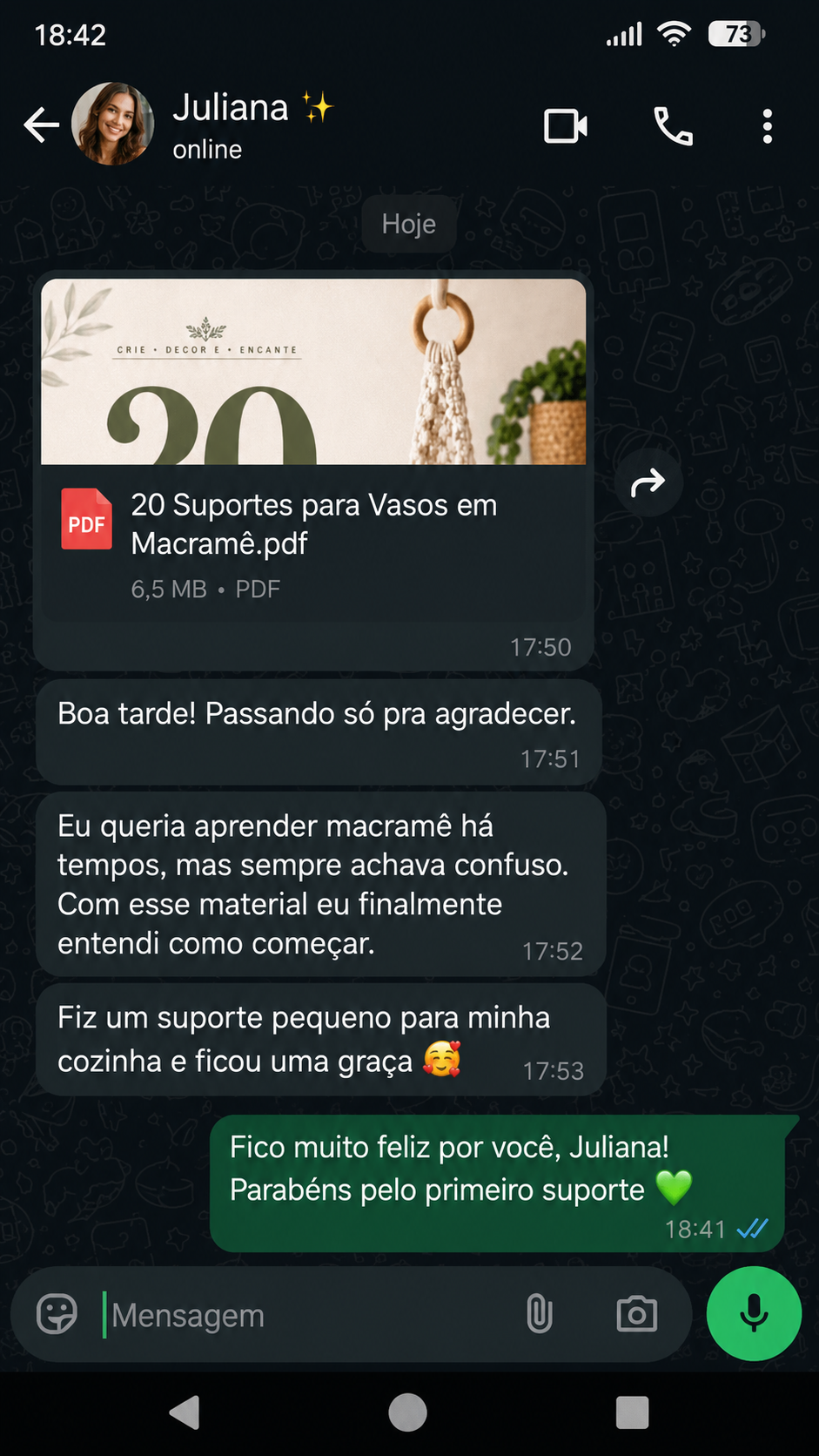The height and width of the screenshot is (1456, 819).
Task: Attach a file with the paperclip
Action: (540, 1313)
